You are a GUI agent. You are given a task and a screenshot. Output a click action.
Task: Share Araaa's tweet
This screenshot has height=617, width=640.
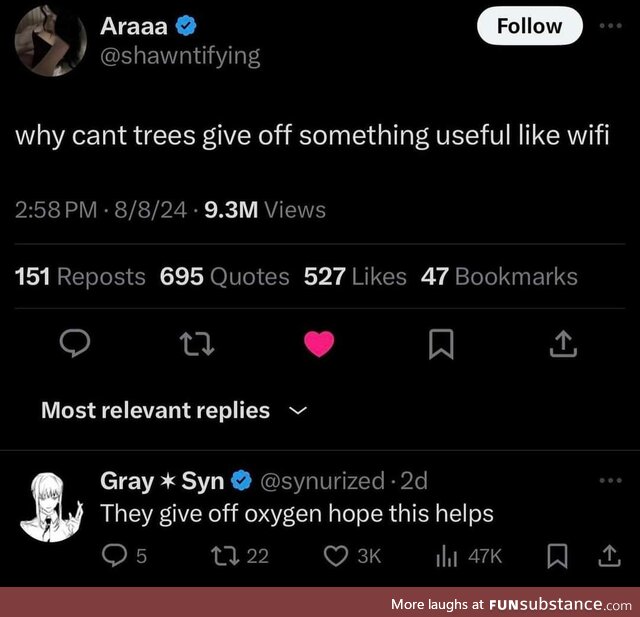[564, 345]
